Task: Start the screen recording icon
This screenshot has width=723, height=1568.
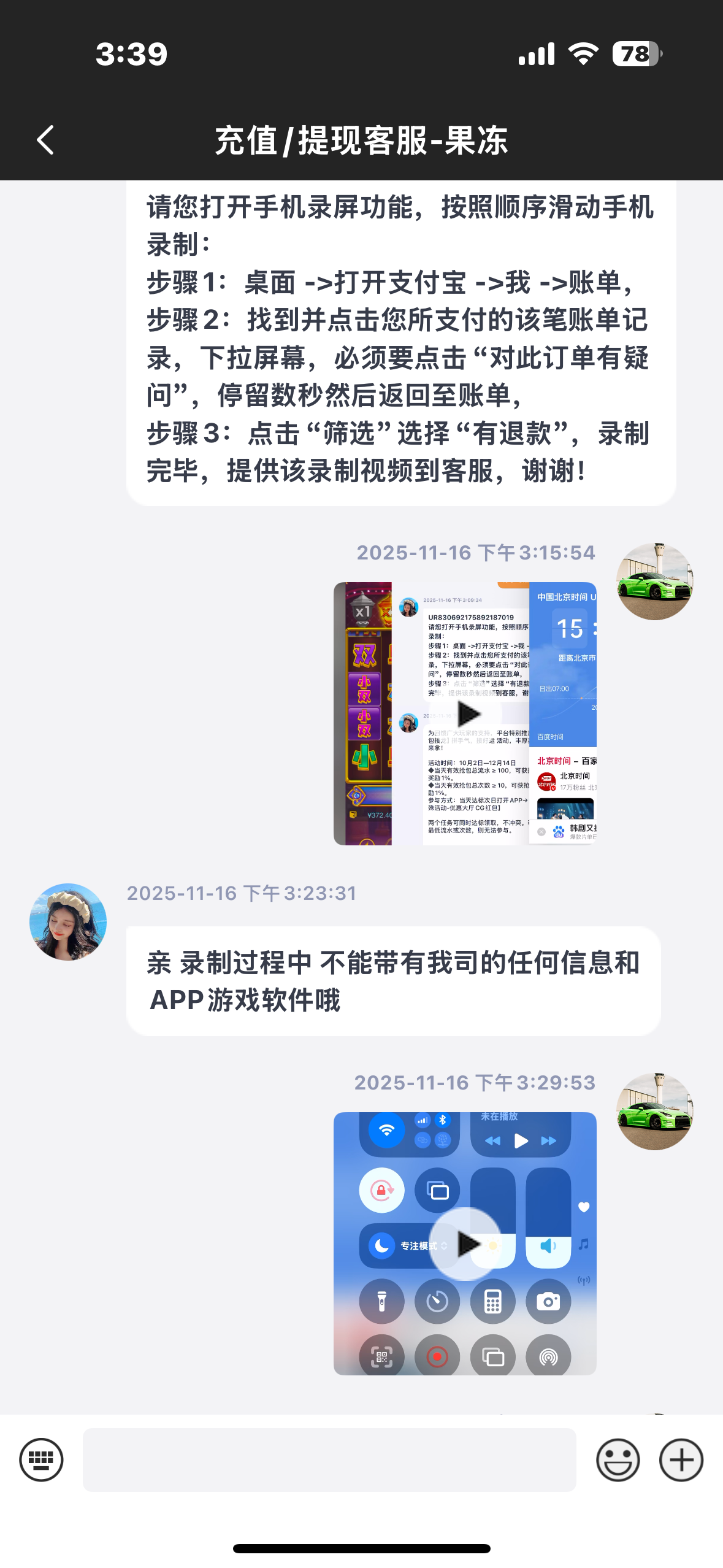Action: click(437, 1357)
